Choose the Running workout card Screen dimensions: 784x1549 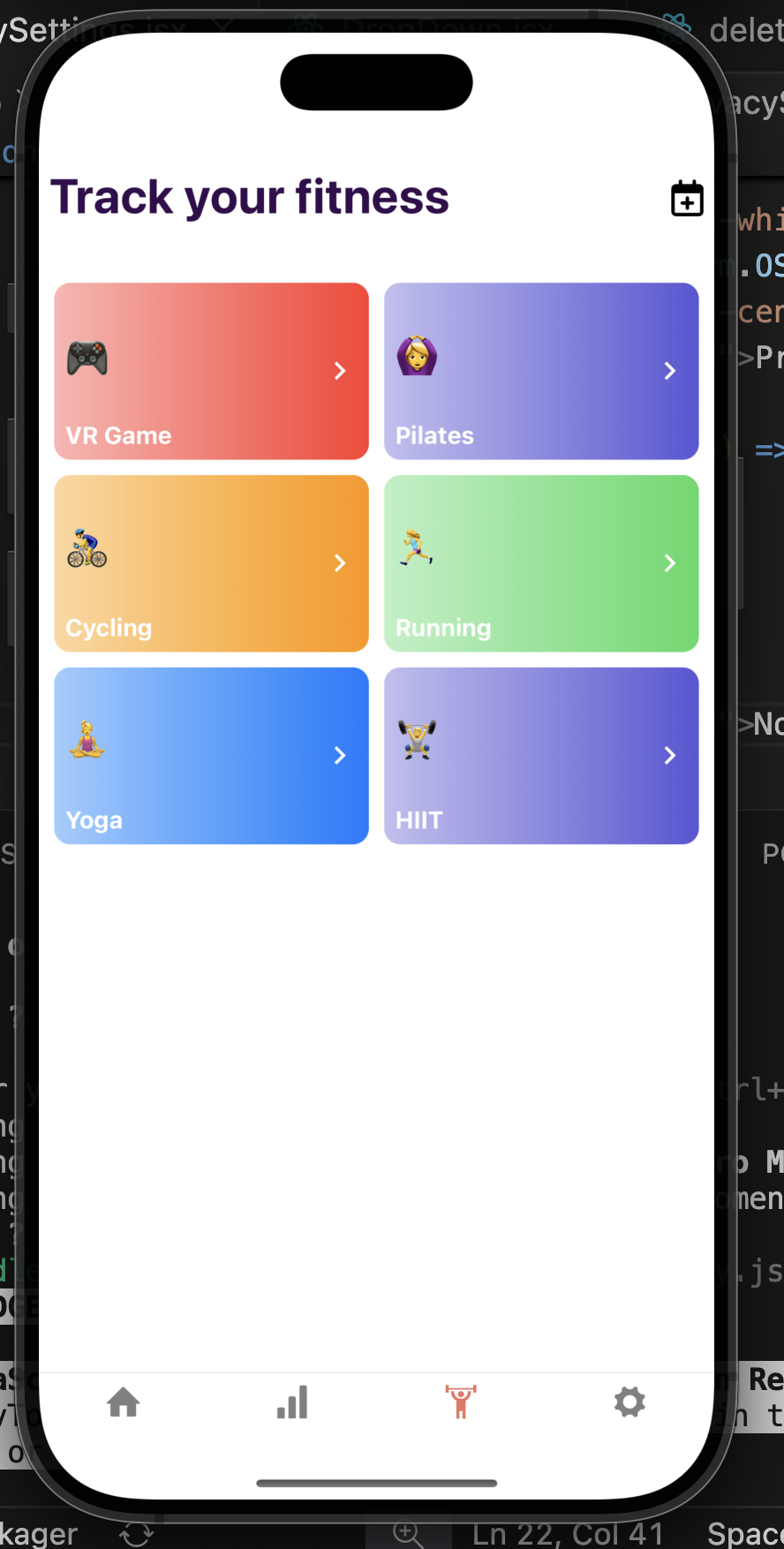click(541, 563)
